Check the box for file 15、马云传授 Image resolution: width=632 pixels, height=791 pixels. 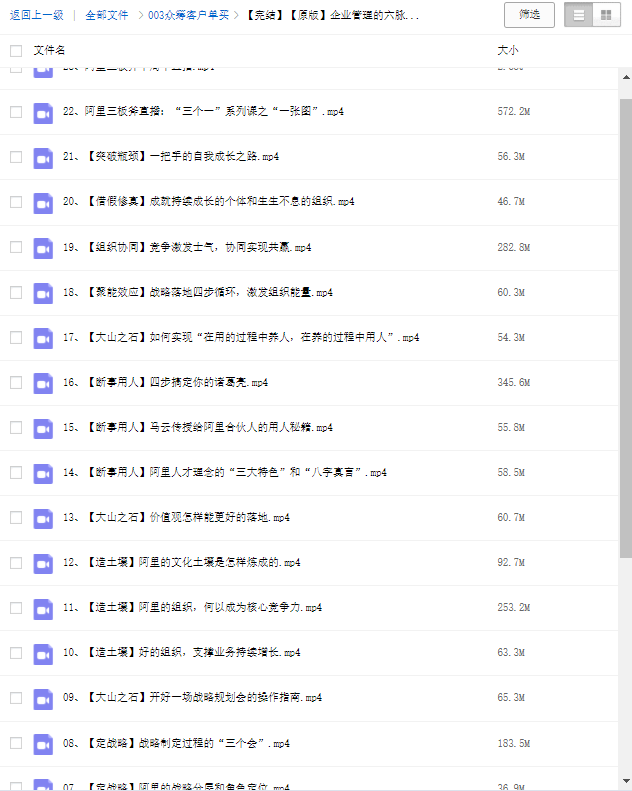tap(15, 427)
